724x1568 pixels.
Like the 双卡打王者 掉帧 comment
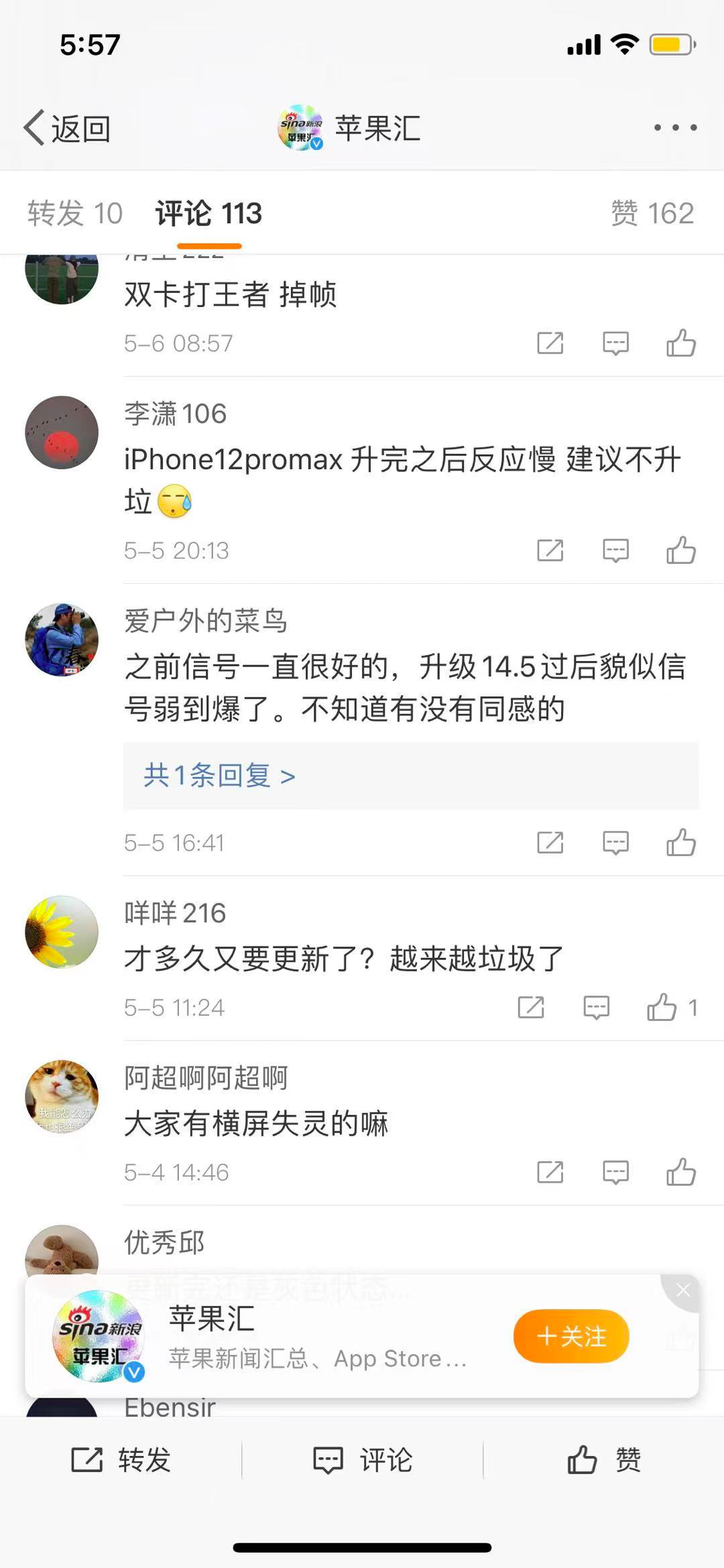tap(680, 343)
